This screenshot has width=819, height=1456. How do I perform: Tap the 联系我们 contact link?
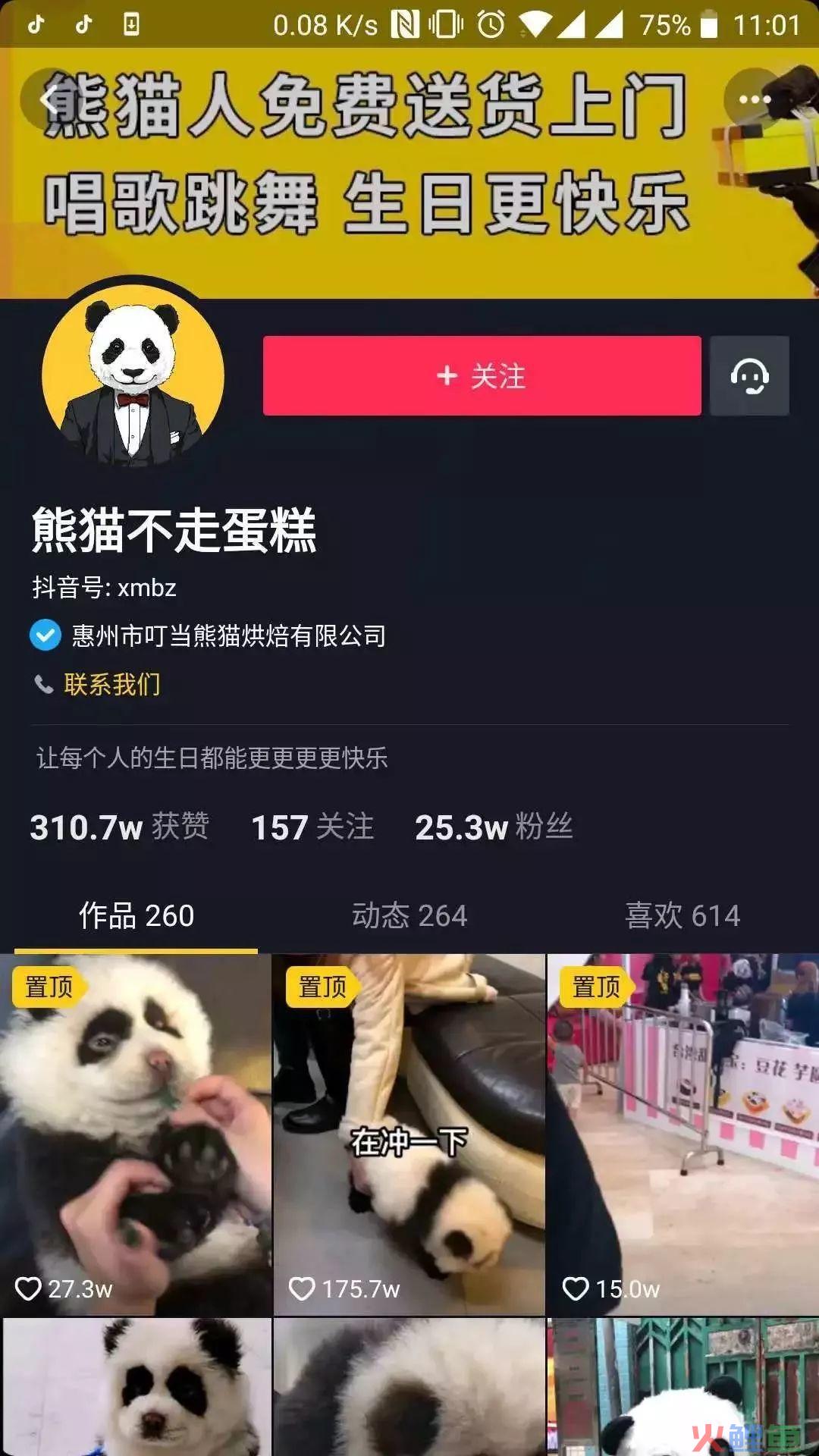click(x=111, y=684)
